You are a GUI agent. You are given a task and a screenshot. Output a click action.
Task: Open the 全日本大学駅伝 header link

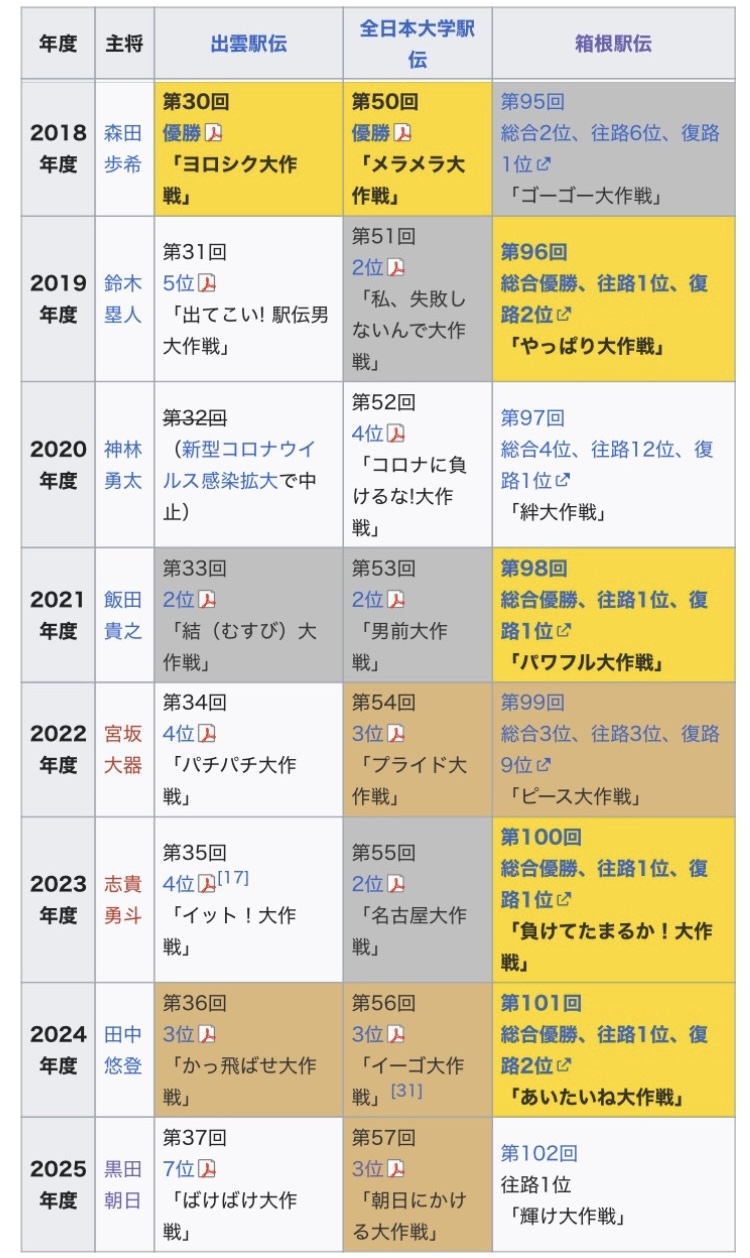pyautogui.click(x=416, y=43)
